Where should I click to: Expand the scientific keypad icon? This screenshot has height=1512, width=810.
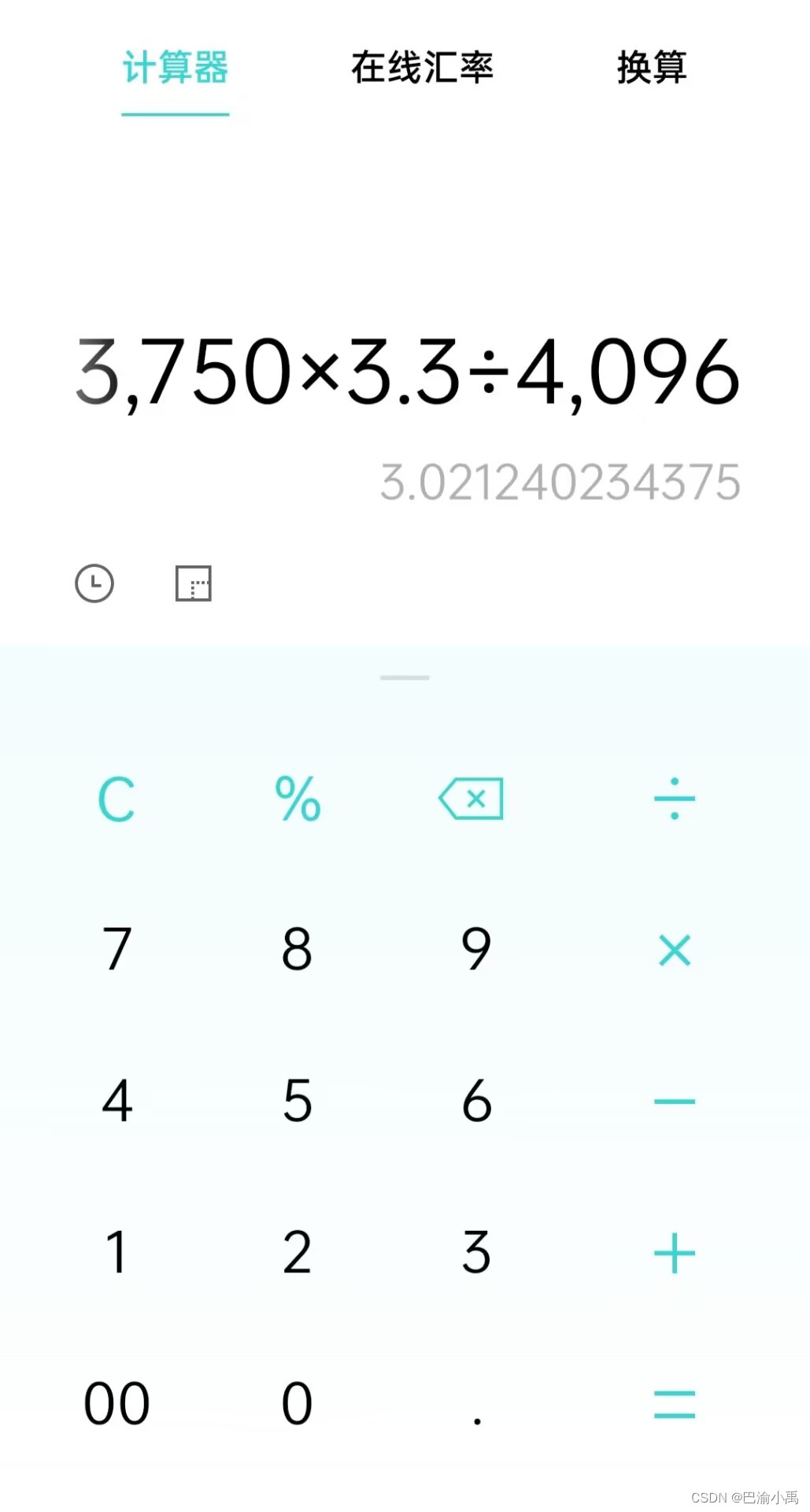tap(193, 584)
